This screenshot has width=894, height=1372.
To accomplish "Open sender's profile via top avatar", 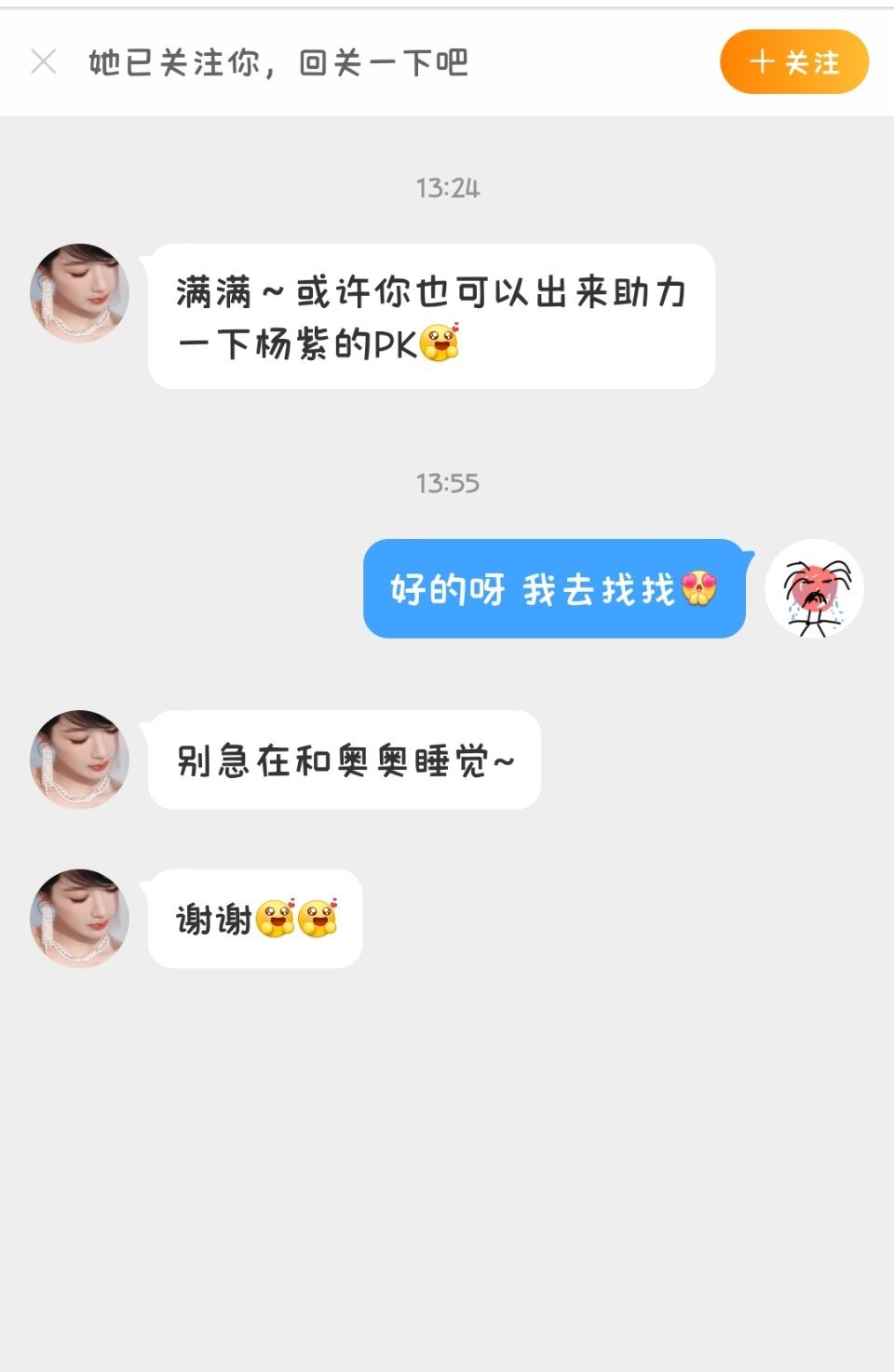I will click(x=80, y=293).
